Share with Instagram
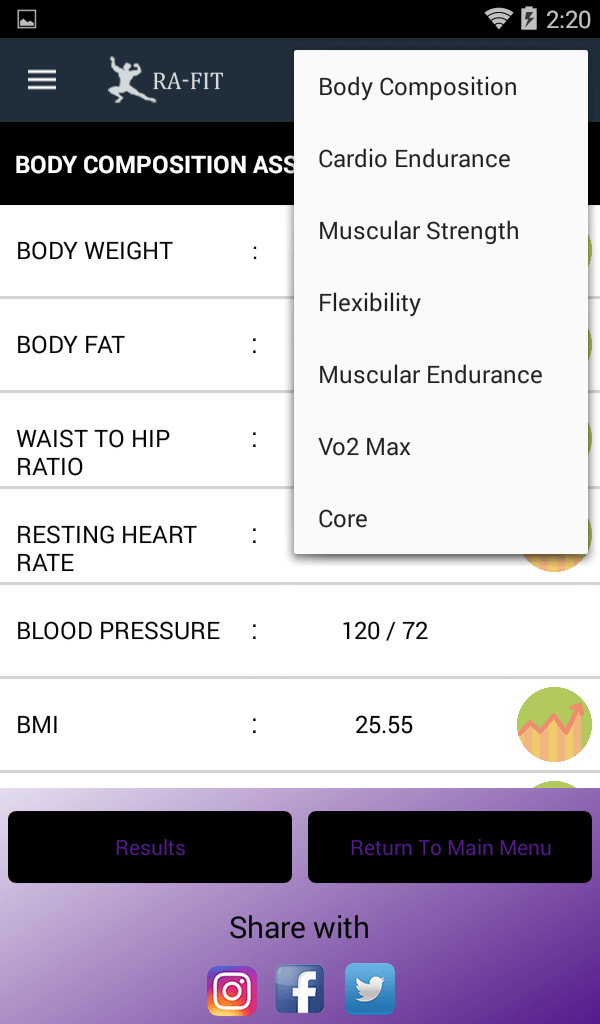Screen dimensions: 600x1024 (x=232, y=990)
